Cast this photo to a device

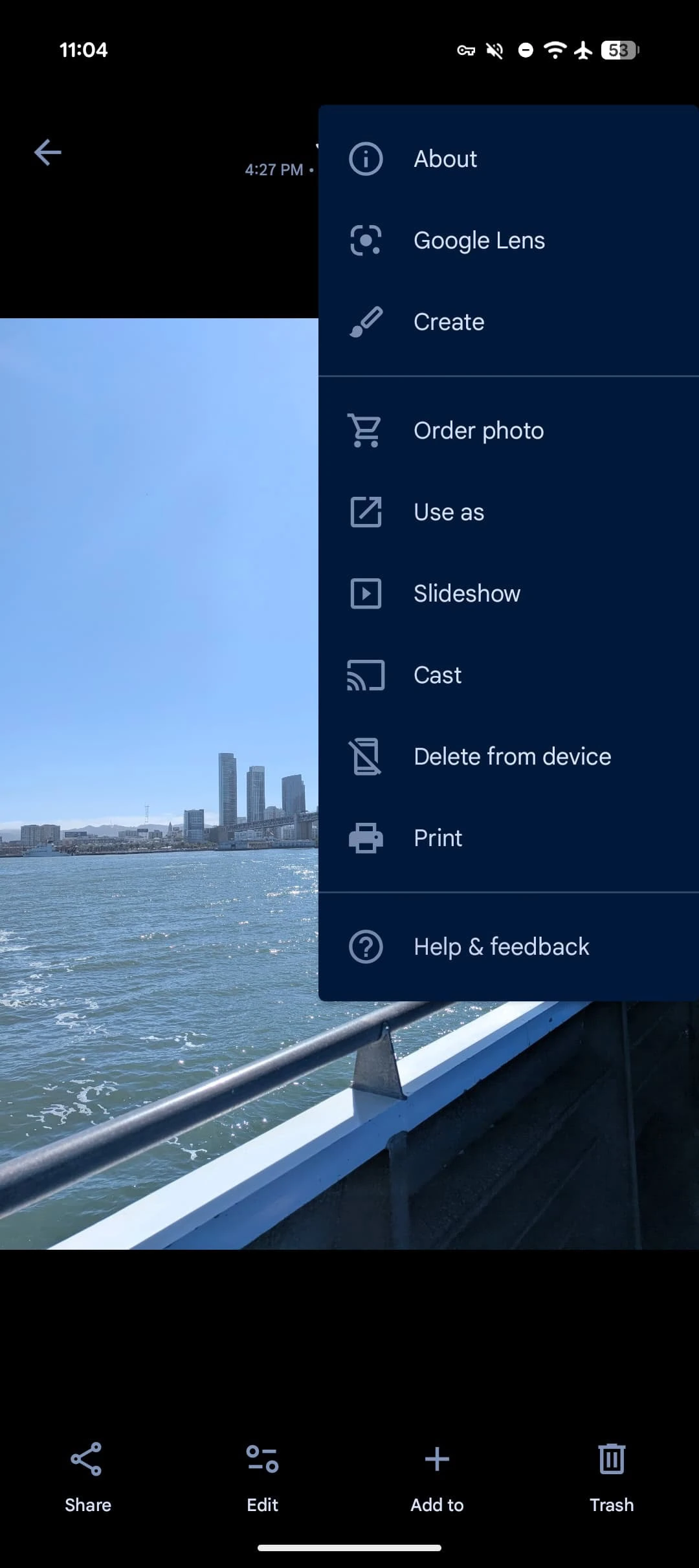coord(438,675)
